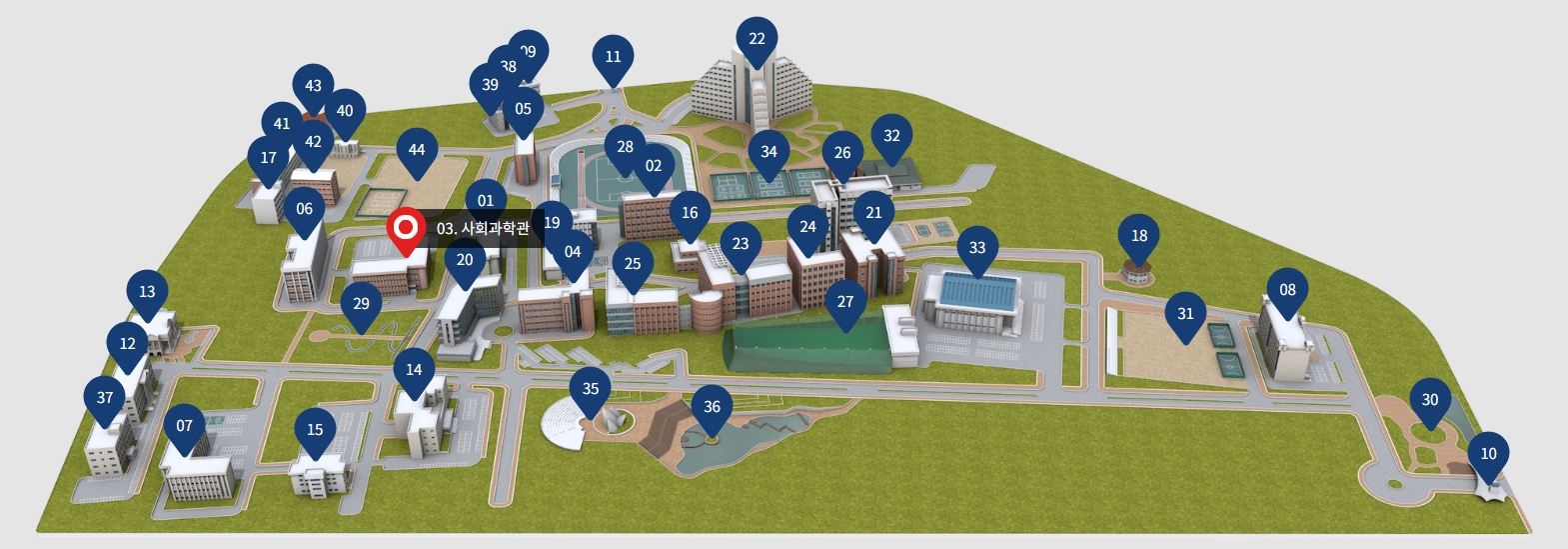Tap location marker 31

[x=1185, y=314]
